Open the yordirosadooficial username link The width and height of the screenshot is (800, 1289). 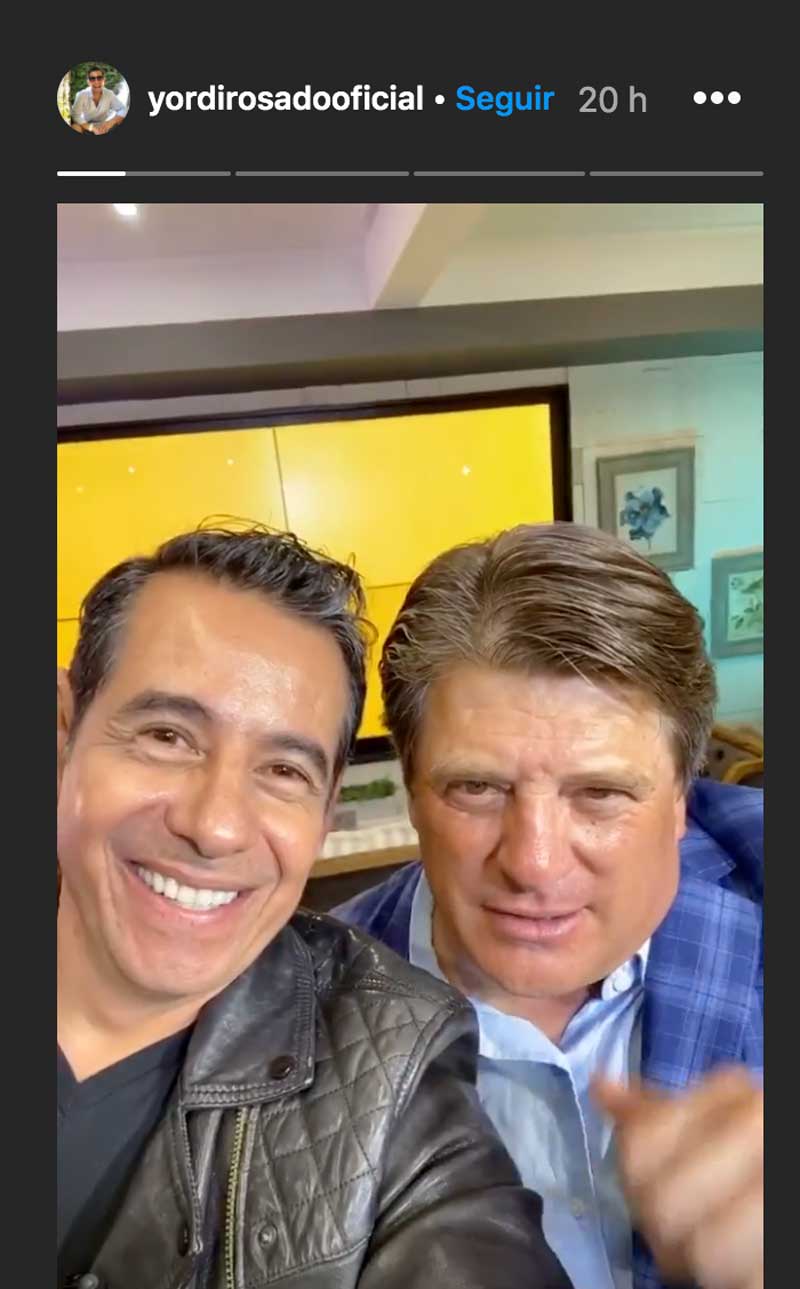(x=285, y=99)
